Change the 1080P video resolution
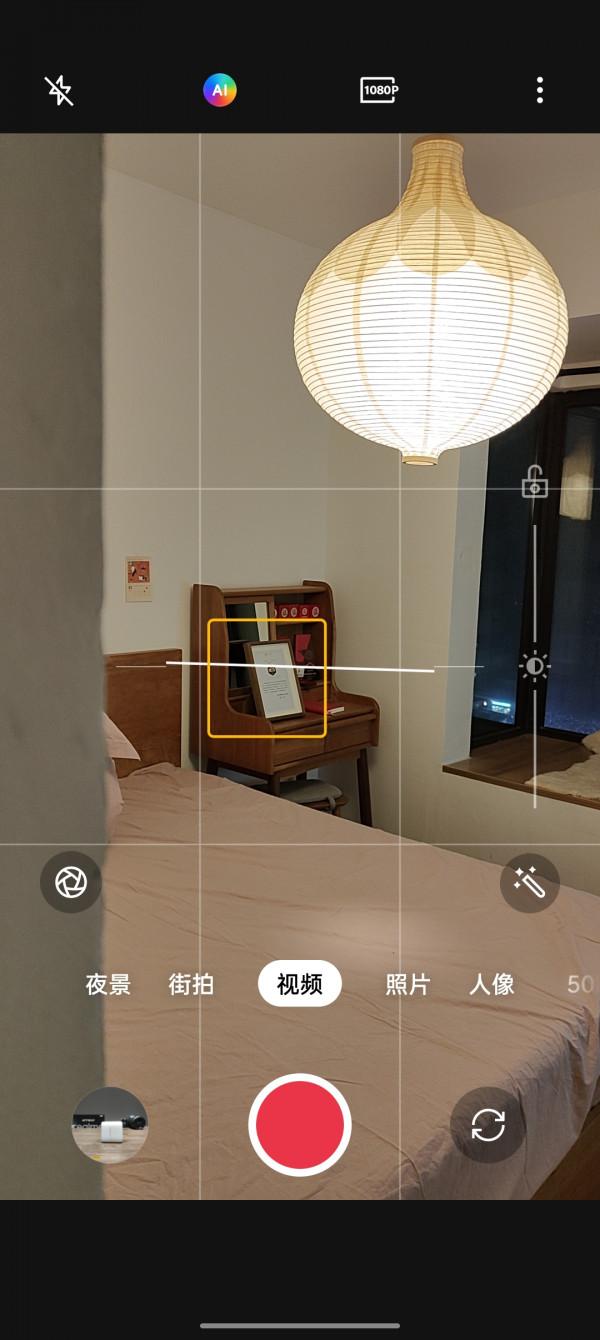This screenshot has width=600, height=1340. click(379, 91)
